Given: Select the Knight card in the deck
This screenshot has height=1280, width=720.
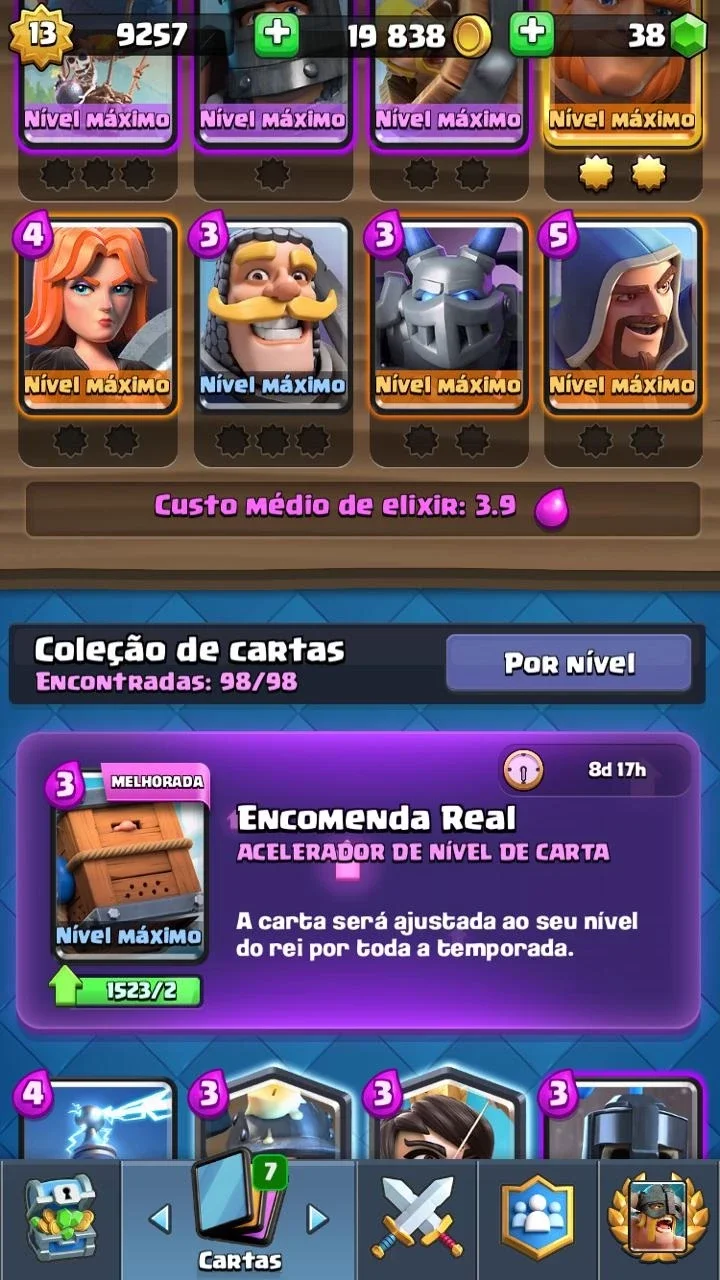Looking at the screenshot, I should click(272, 316).
